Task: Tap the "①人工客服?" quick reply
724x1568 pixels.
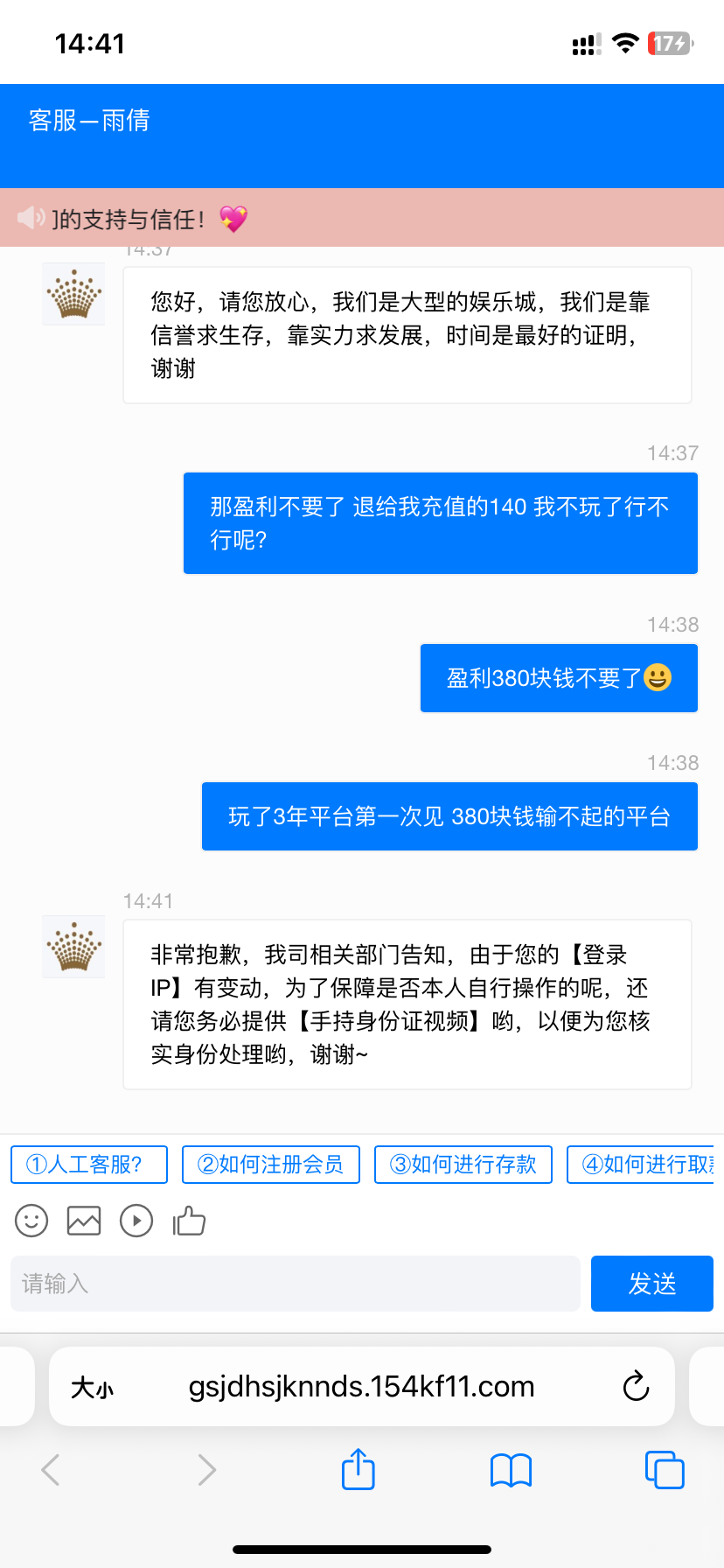Action: click(88, 1165)
